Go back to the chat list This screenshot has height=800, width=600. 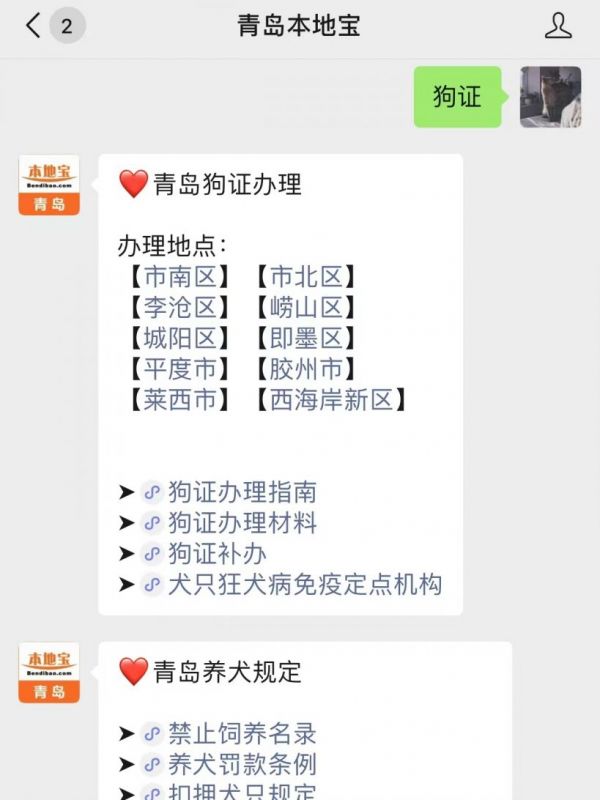[x=35, y=27]
